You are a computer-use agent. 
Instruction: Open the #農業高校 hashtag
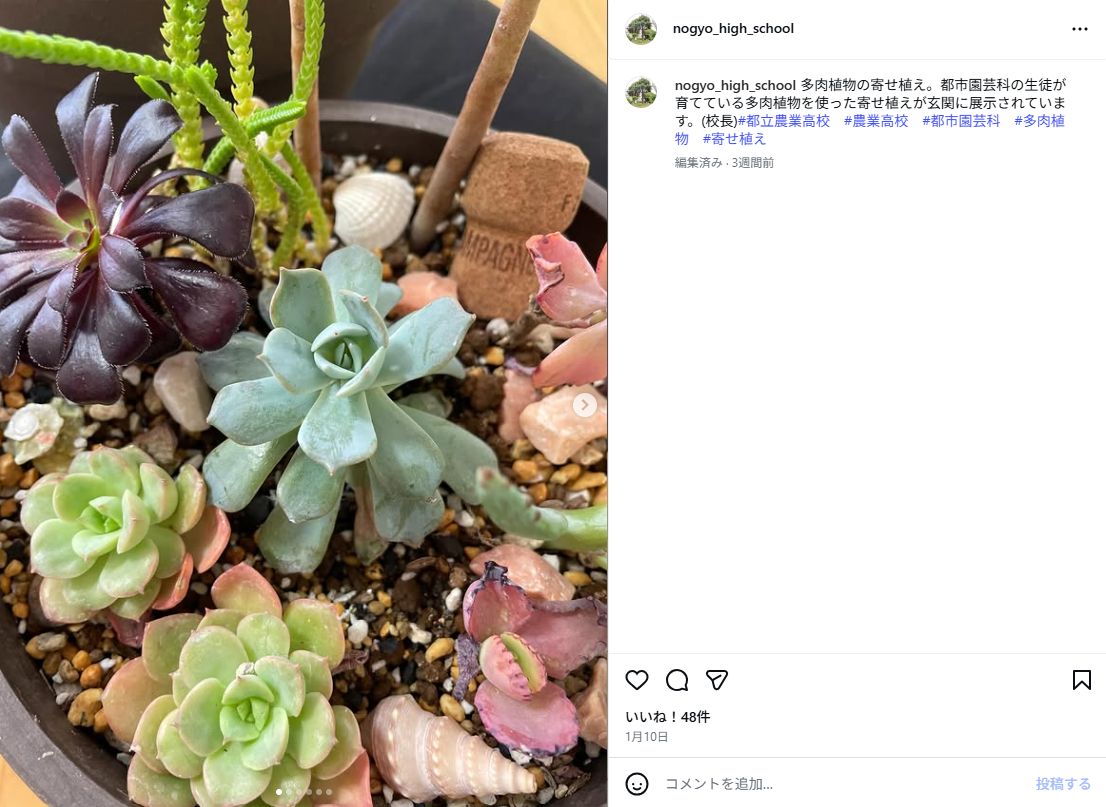click(876, 121)
